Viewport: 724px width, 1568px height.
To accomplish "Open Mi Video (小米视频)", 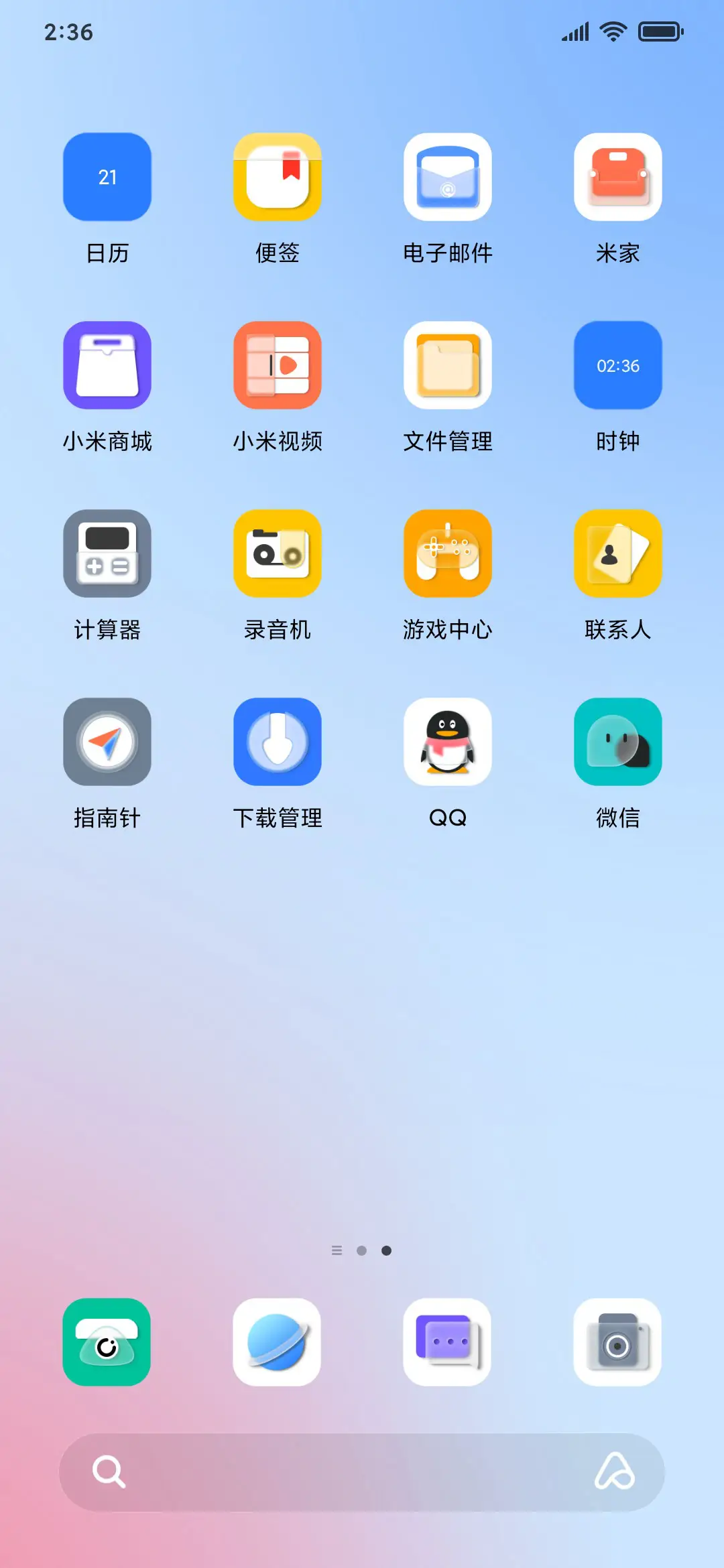I will [x=277, y=365].
